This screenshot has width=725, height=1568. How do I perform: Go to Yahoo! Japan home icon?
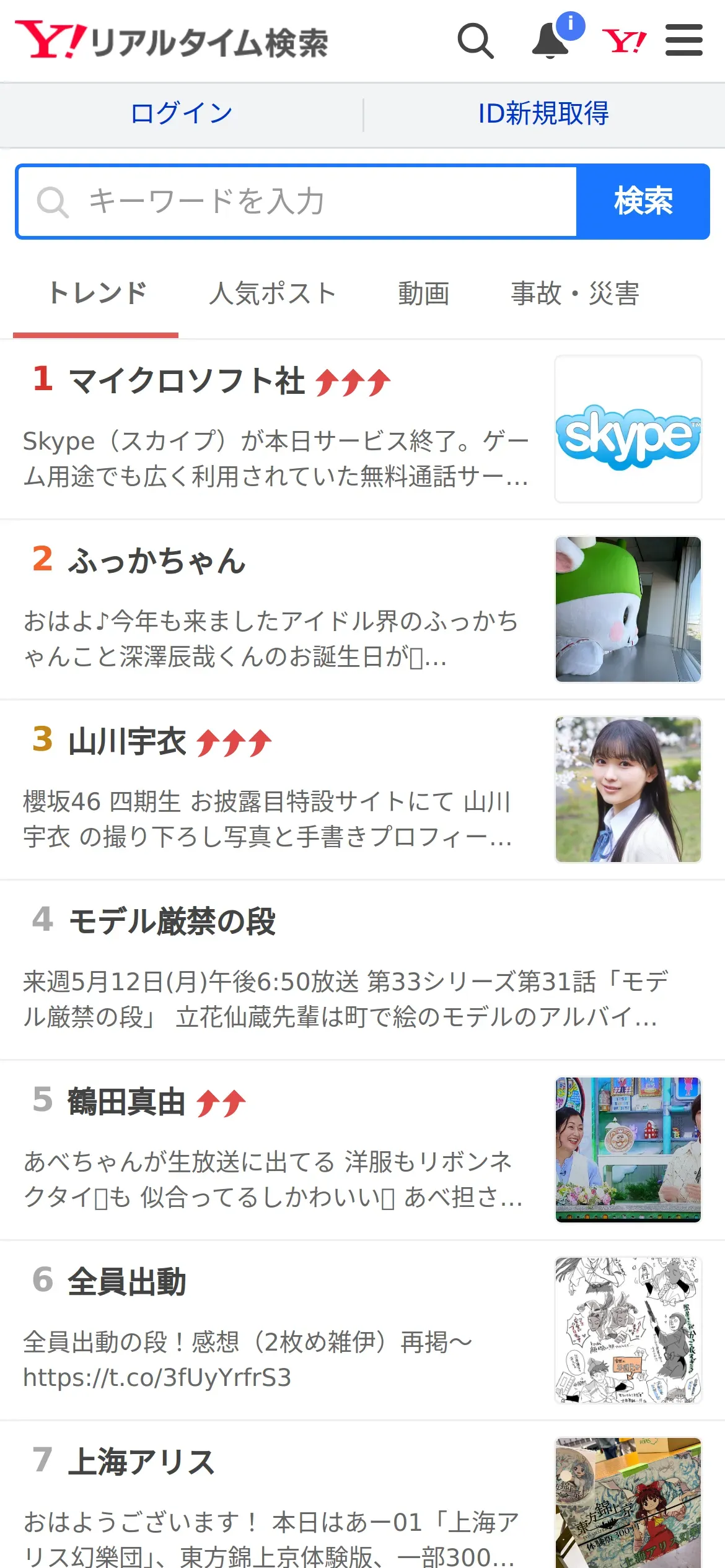pos(624,41)
